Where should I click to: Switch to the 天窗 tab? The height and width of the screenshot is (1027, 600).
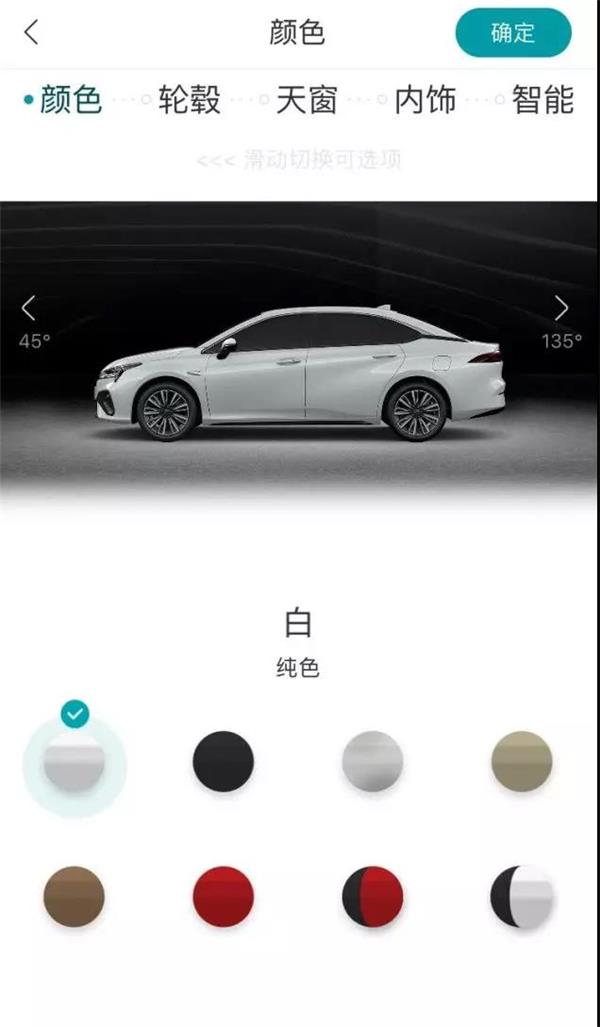[307, 100]
